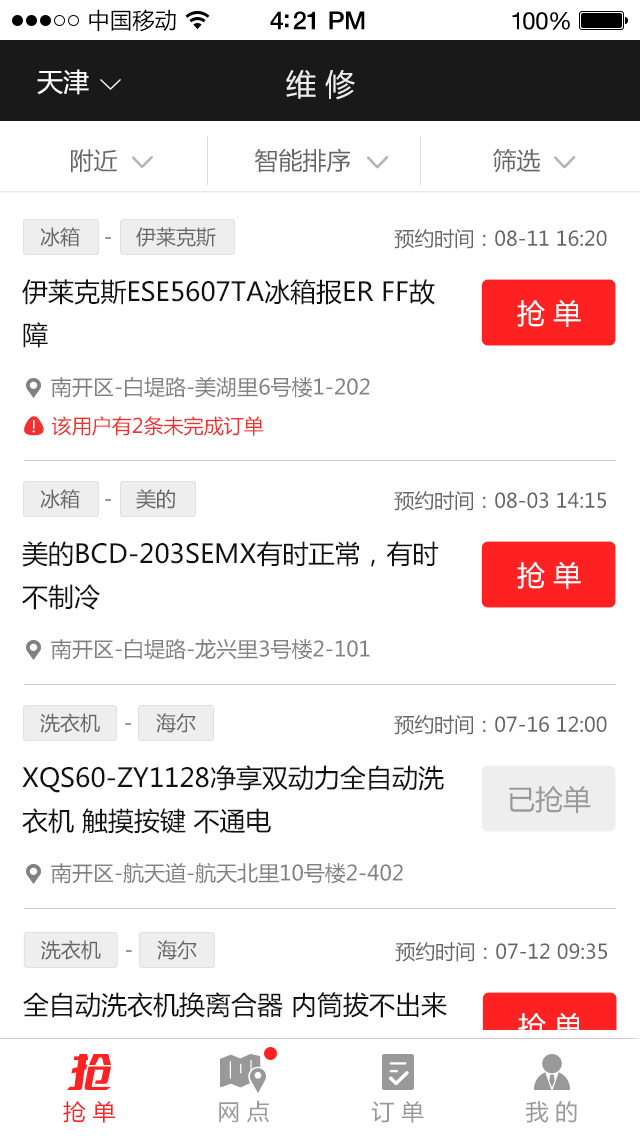This screenshot has width=640, height=1136.
Task: Grab the 美的BCD-203SEMX refrigerator order
Action: tap(549, 575)
